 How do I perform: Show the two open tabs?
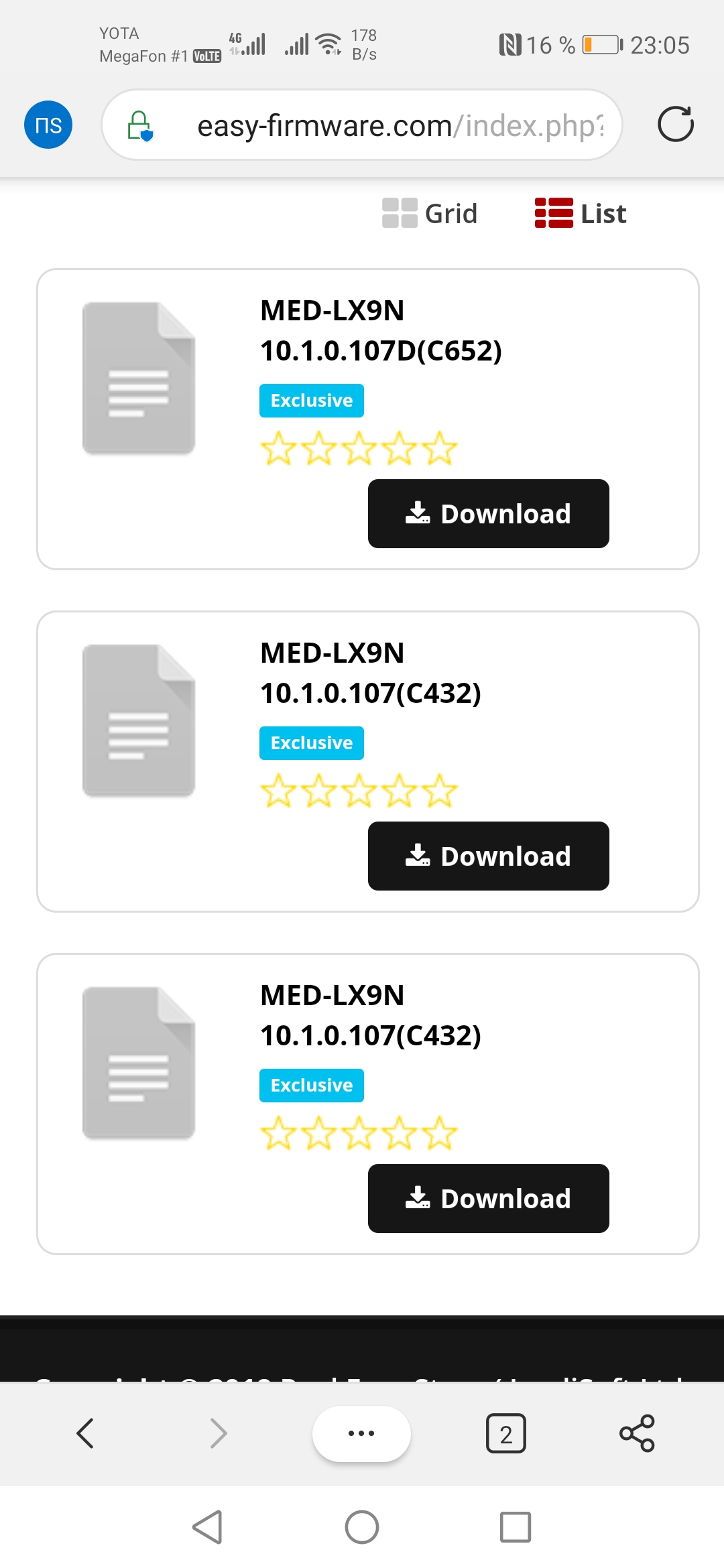click(x=505, y=1433)
